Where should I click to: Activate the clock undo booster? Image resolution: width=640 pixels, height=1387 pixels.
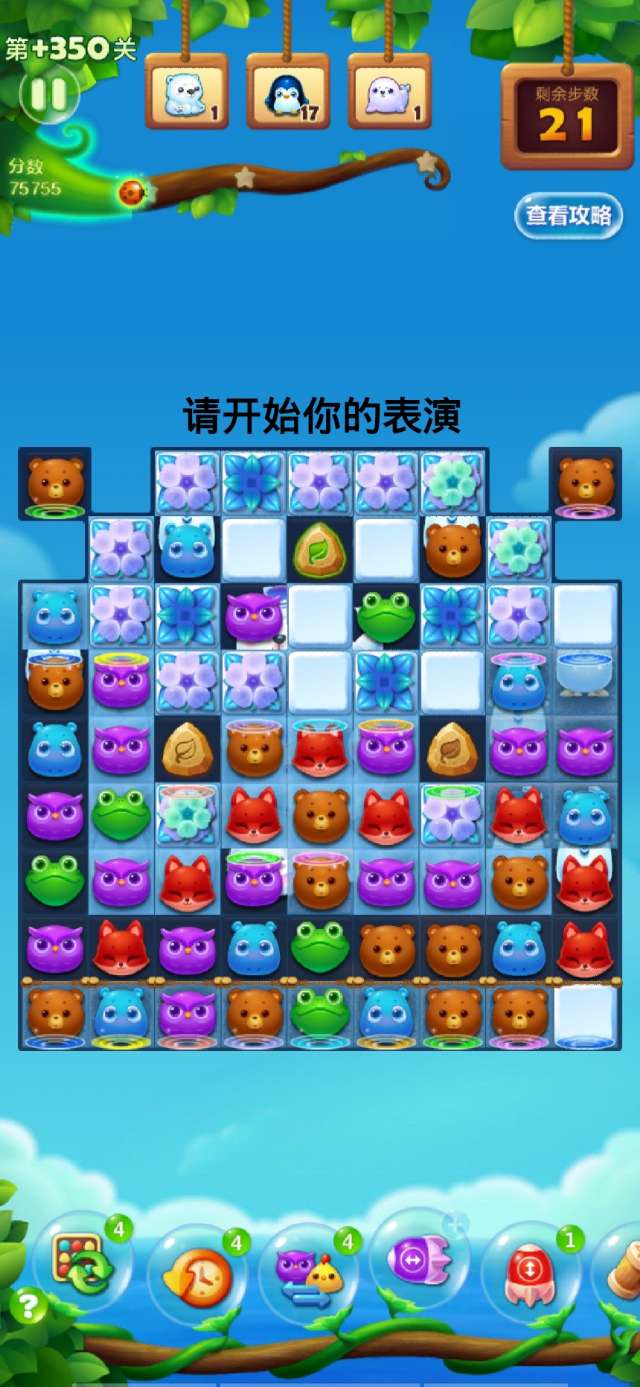[x=196, y=1275]
